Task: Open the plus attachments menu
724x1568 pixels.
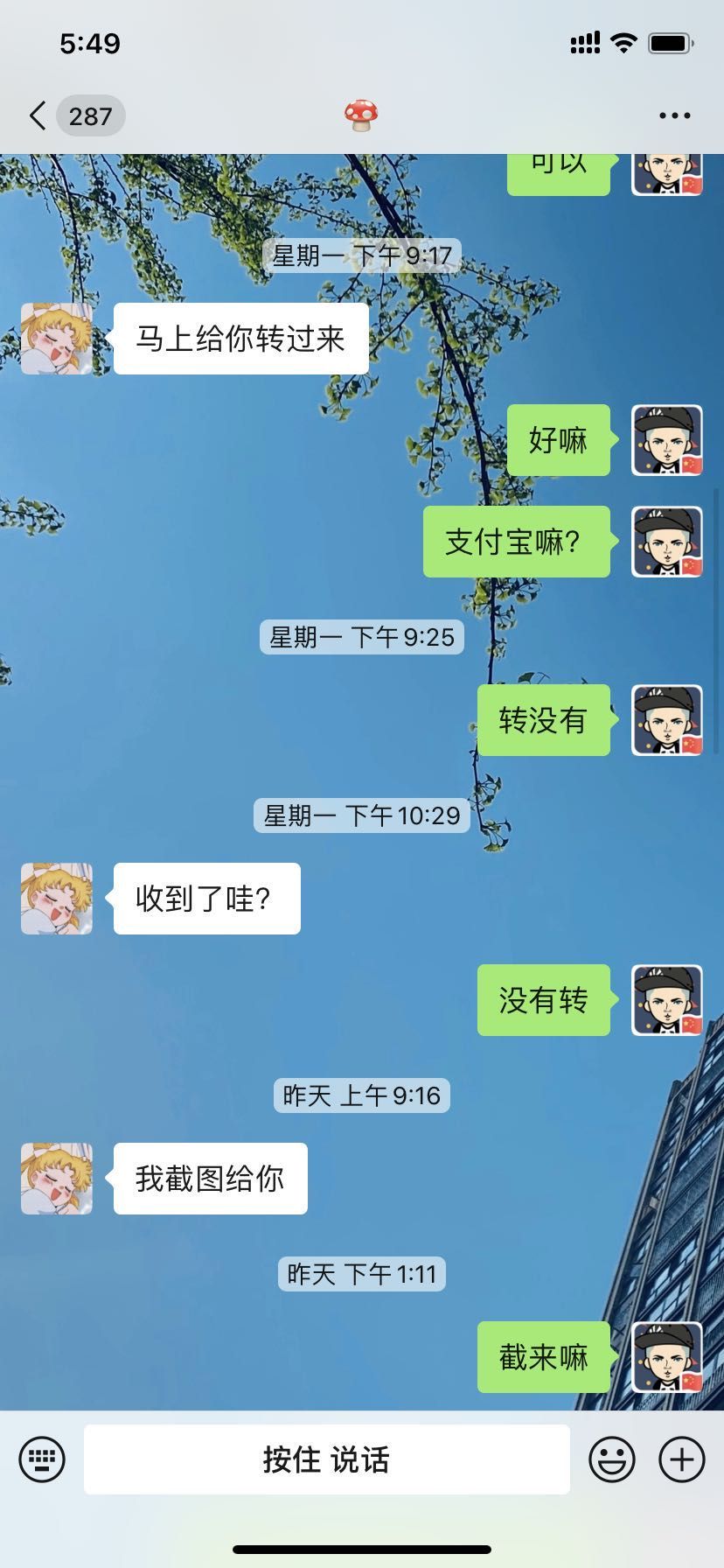Action: point(681,1459)
